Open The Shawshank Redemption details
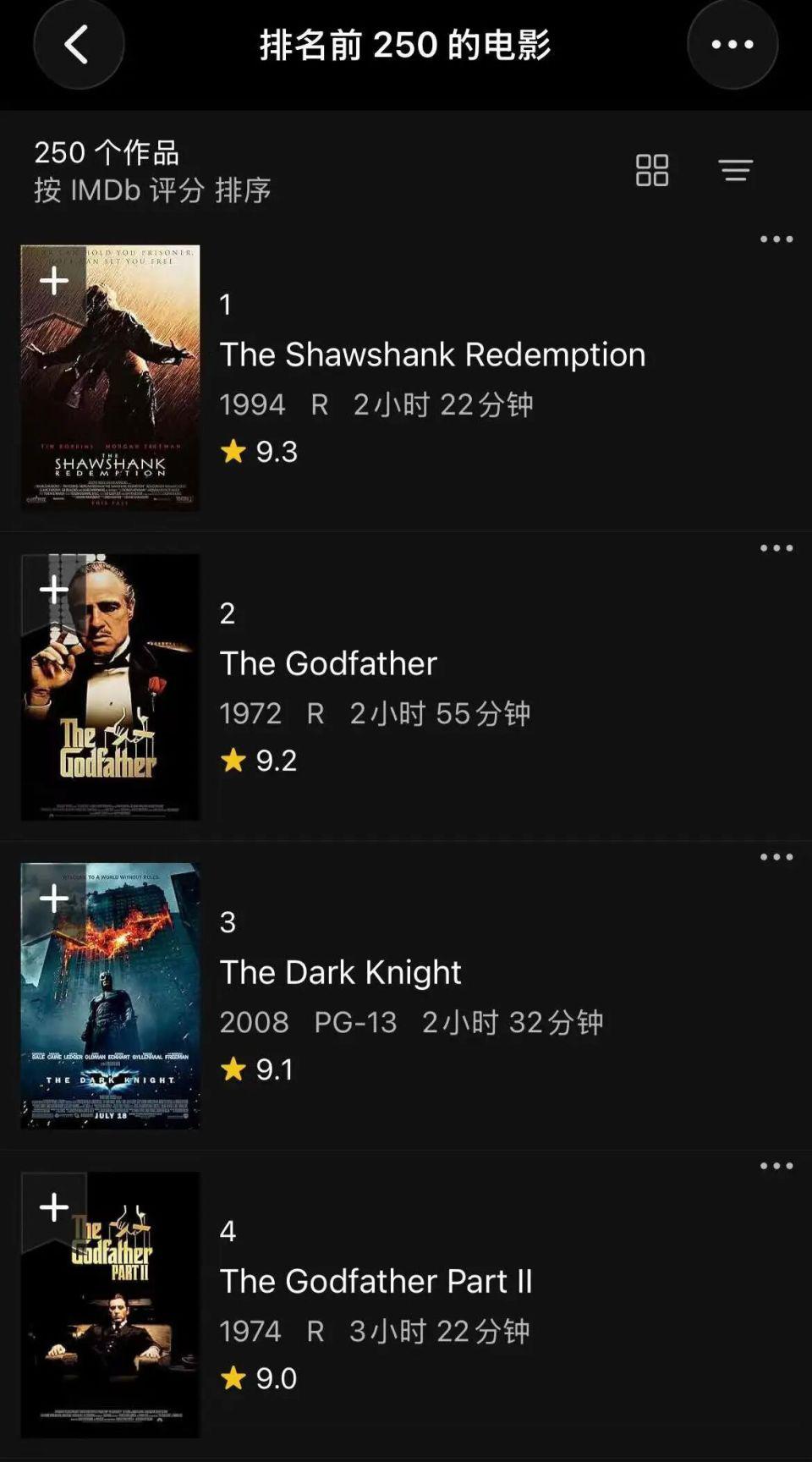The height and width of the screenshot is (1462, 812). tap(431, 355)
